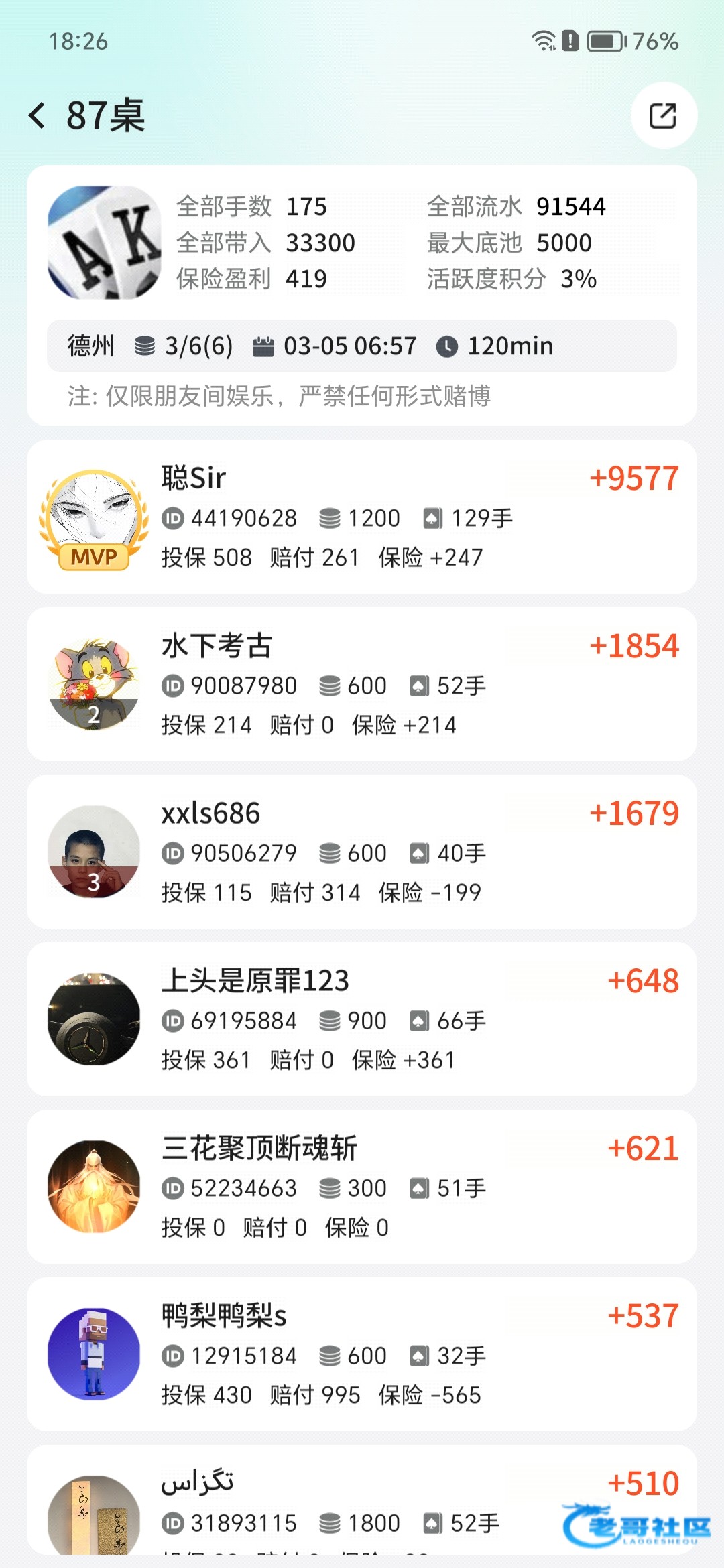Open player 聪Sir's result row
The width and height of the screenshot is (724, 1568).
[362, 517]
